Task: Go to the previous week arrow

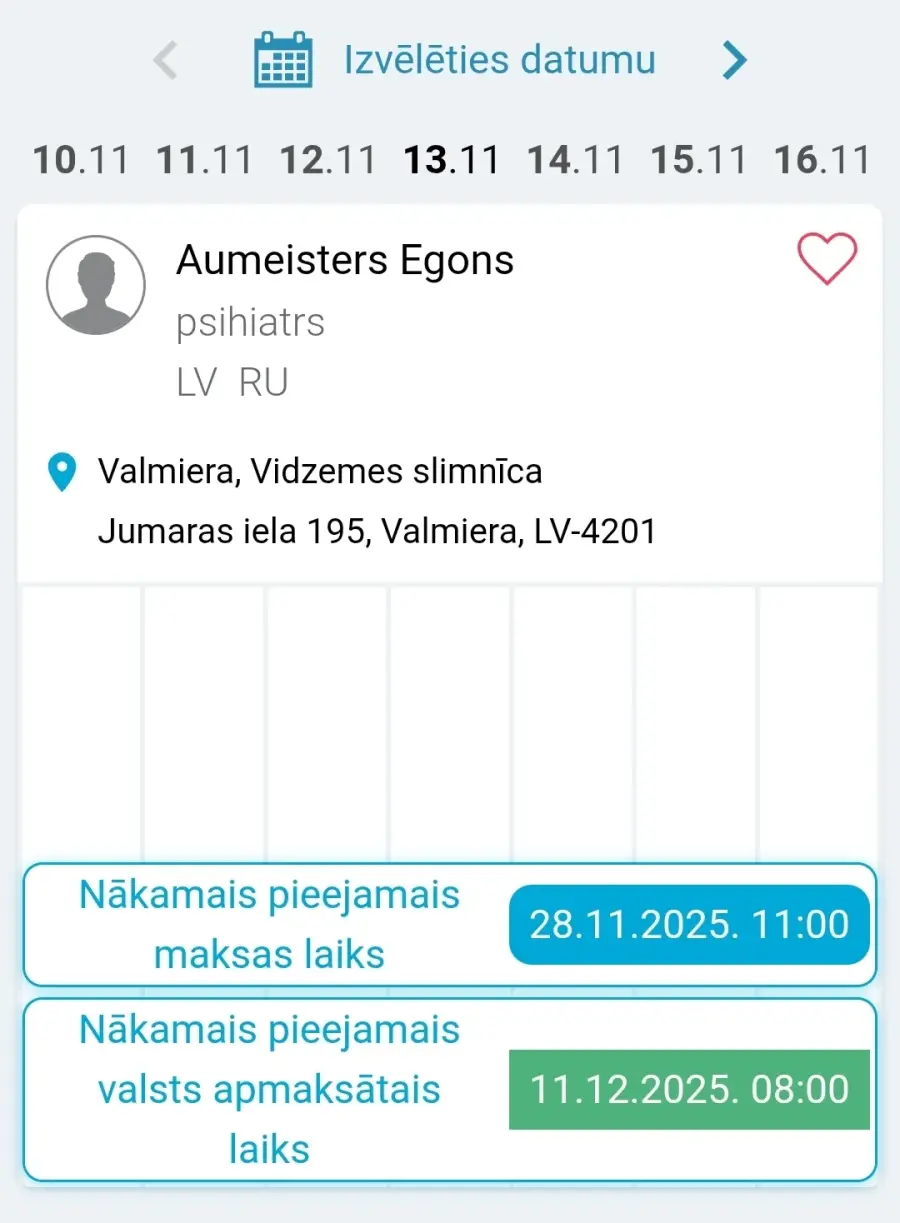Action: tap(166, 60)
